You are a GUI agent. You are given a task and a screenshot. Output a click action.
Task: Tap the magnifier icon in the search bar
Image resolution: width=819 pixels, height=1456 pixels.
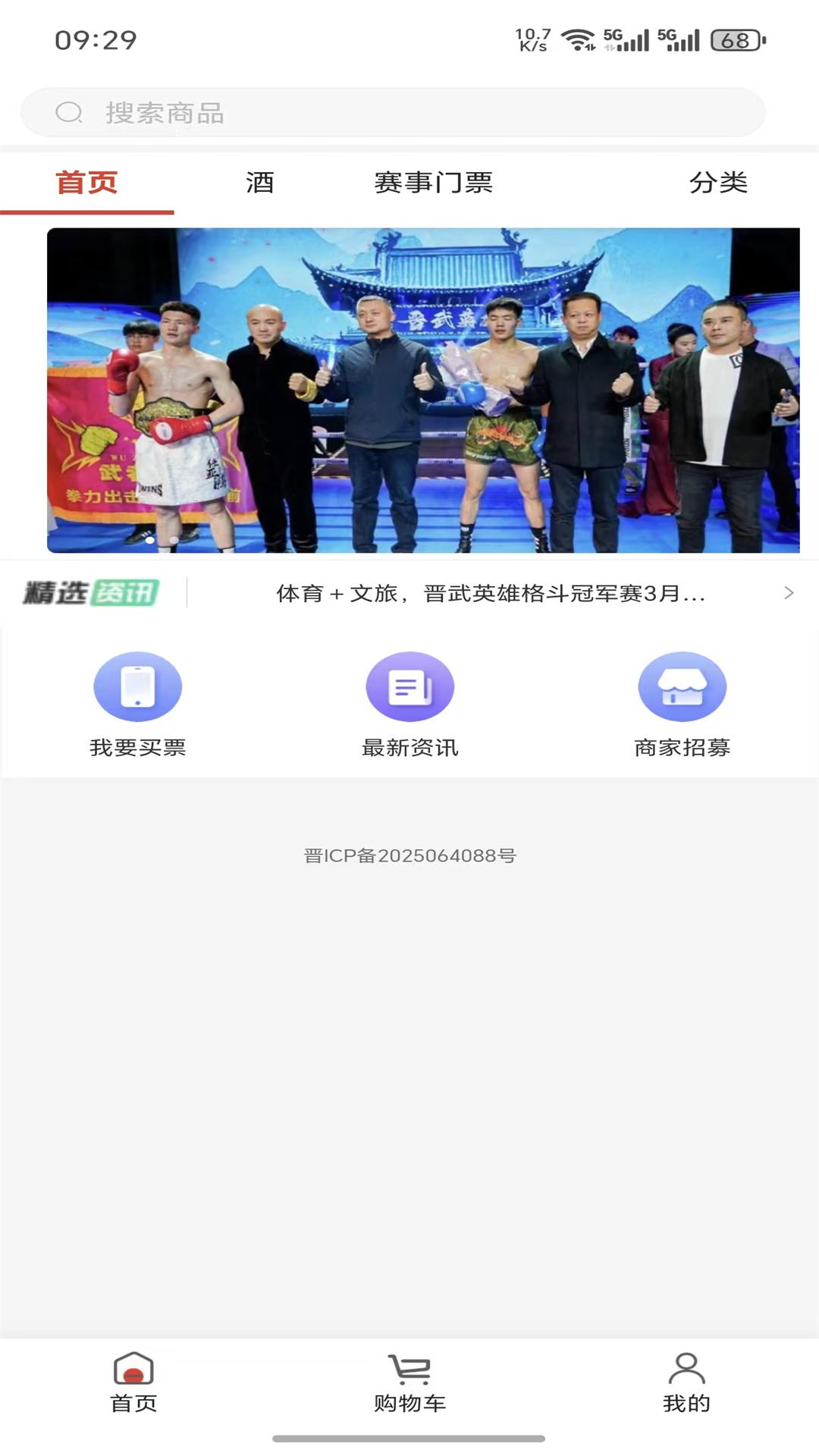(70, 112)
